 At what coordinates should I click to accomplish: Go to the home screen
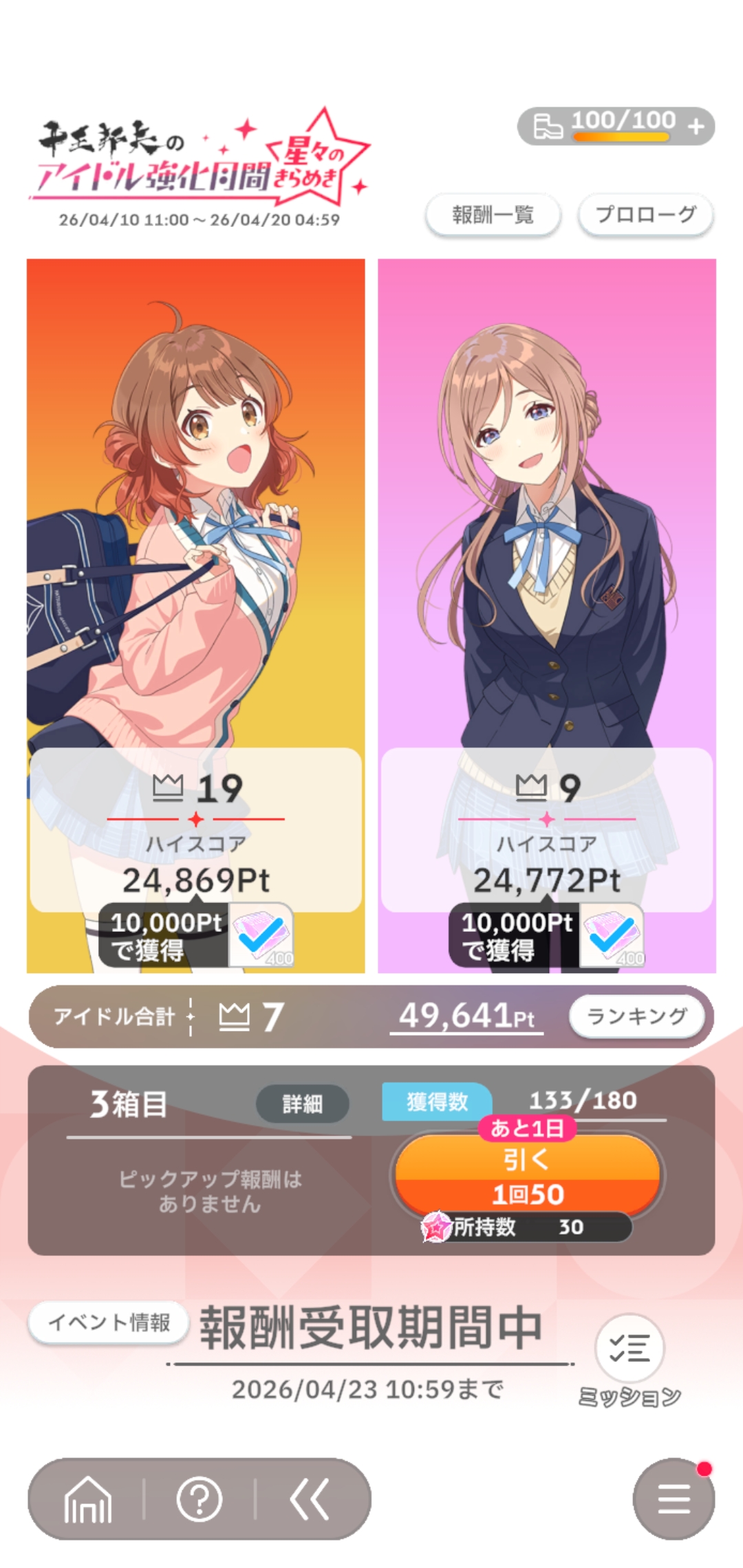(x=87, y=1499)
